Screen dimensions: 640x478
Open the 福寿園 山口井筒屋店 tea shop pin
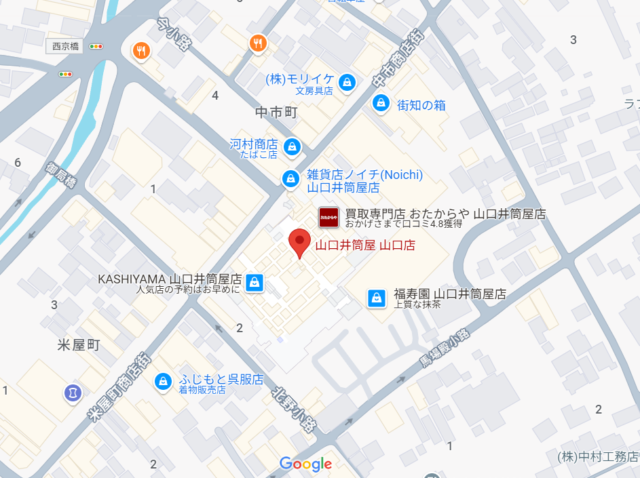tap(376, 297)
